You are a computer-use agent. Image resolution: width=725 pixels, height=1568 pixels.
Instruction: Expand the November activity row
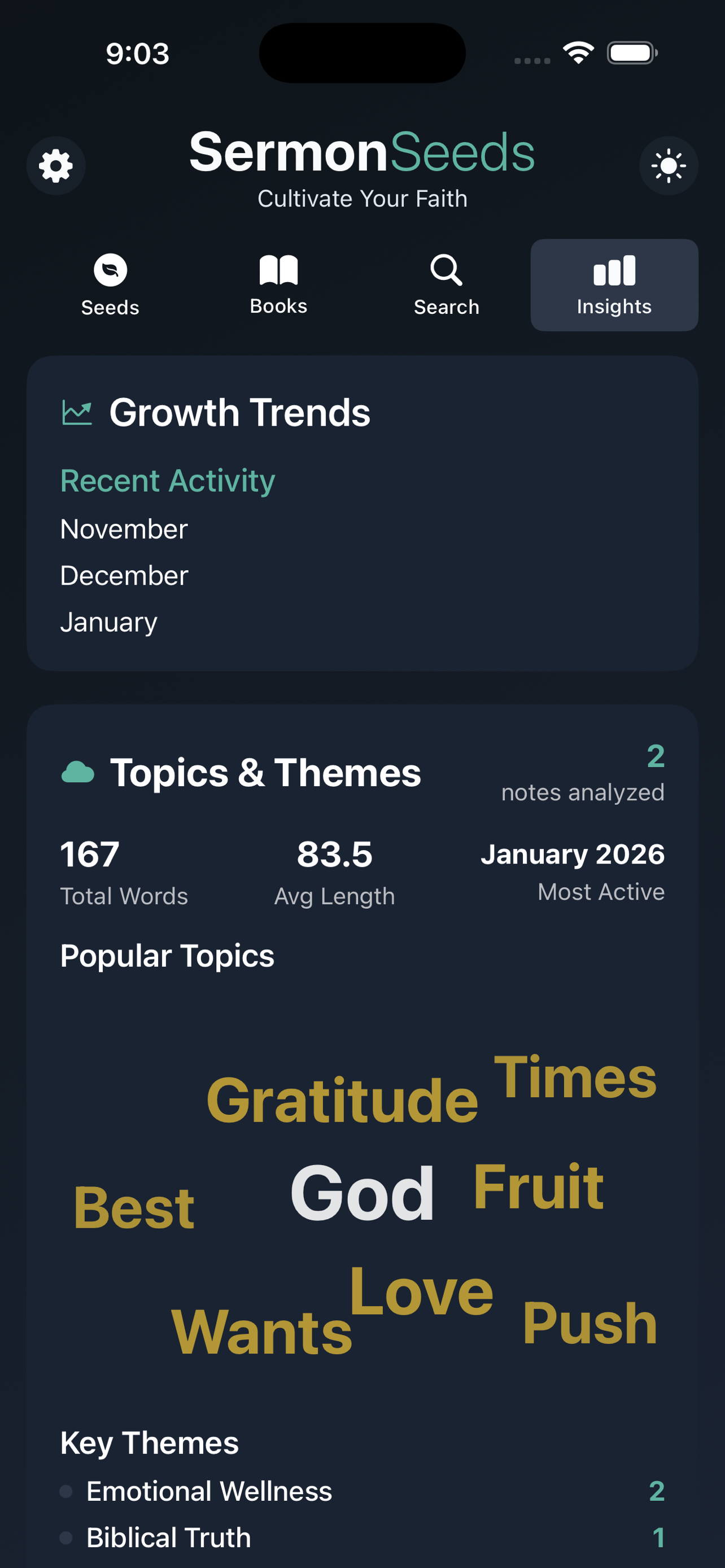click(124, 529)
